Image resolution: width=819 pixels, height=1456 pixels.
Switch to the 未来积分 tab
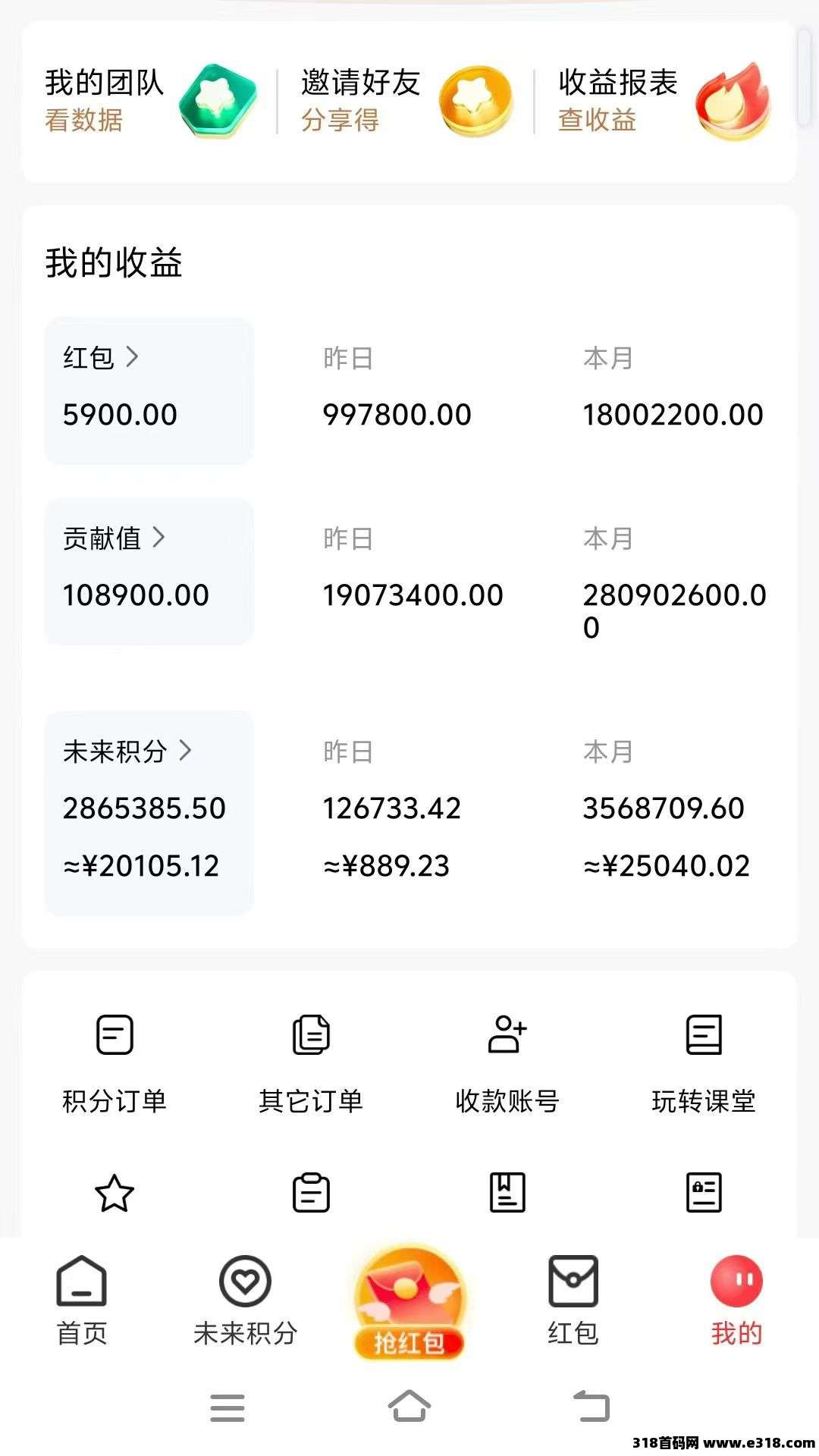(245, 1301)
